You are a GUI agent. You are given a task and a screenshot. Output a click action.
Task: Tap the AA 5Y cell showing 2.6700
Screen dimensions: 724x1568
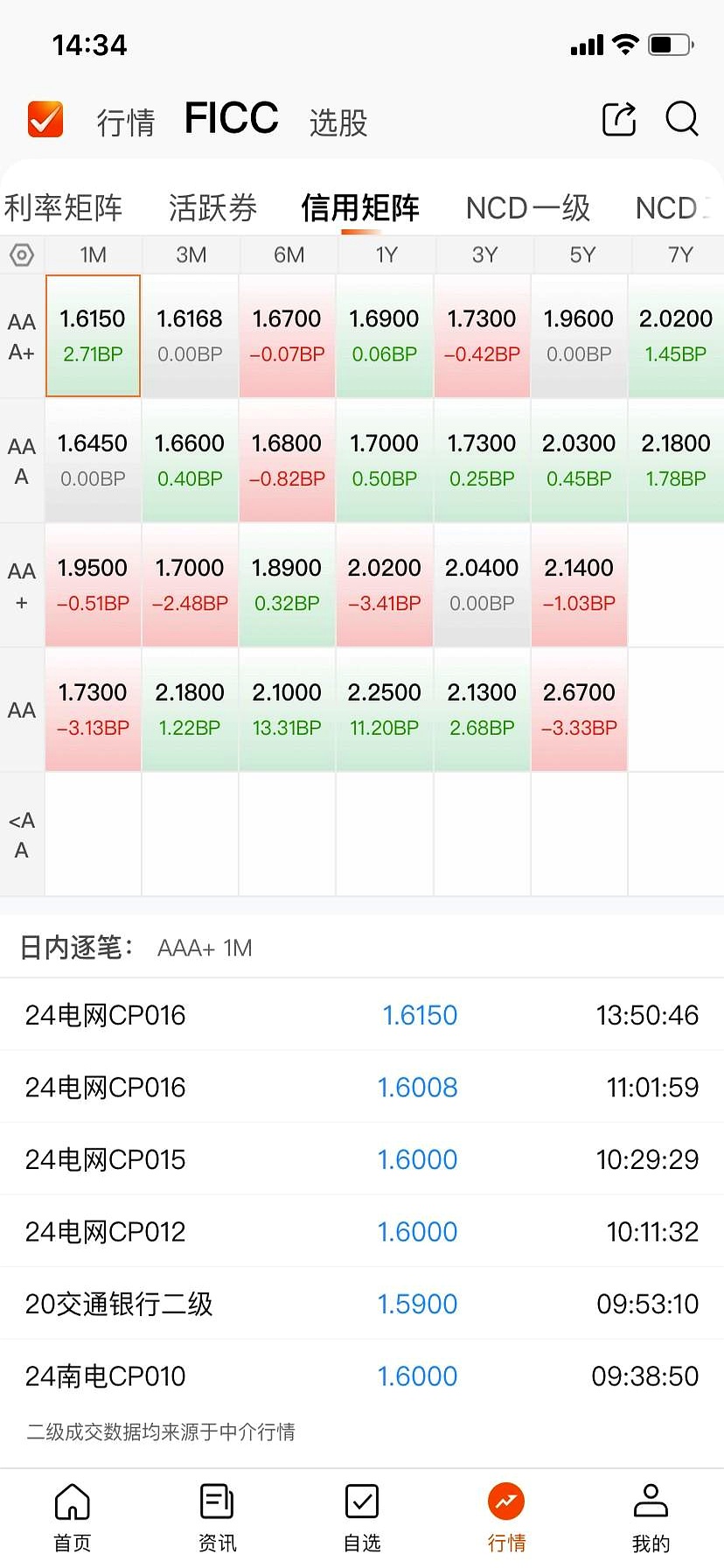point(579,709)
